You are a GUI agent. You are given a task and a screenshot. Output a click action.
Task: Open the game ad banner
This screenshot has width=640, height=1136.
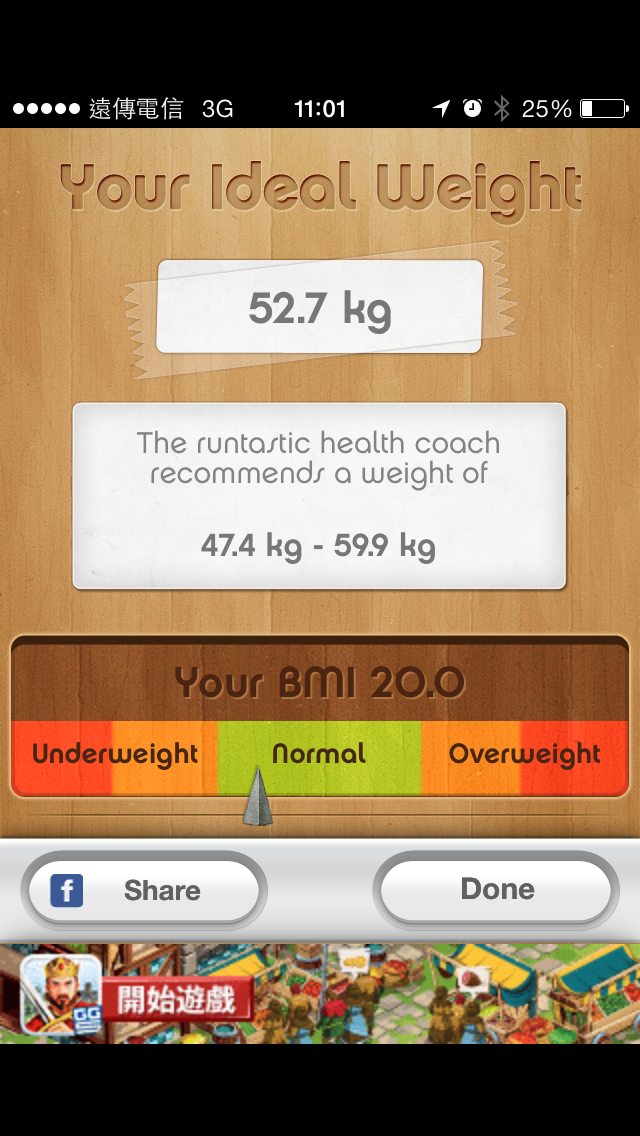tap(320, 994)
